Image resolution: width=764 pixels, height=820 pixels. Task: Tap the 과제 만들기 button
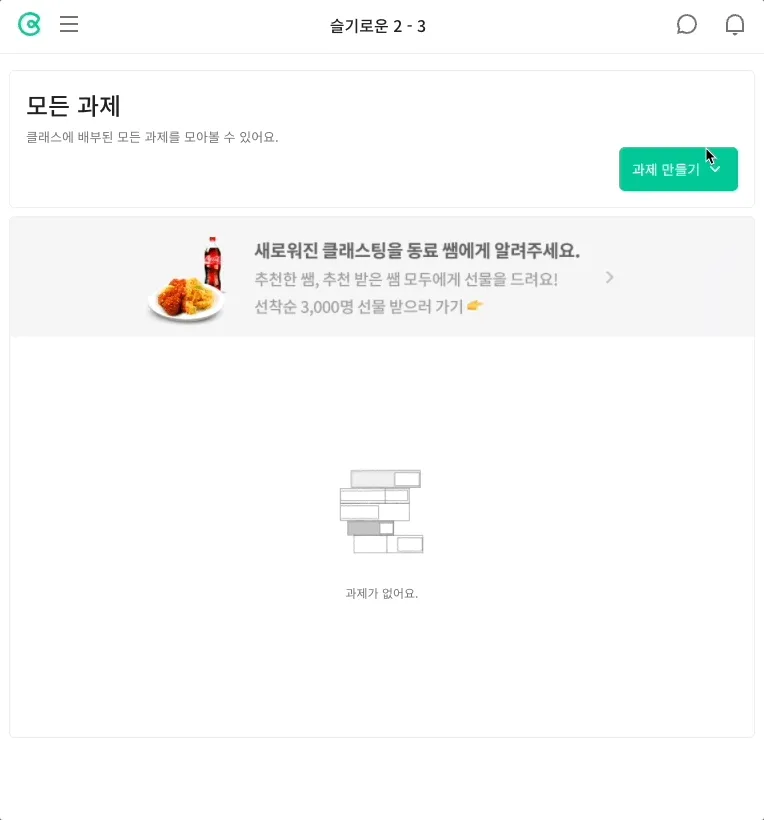click(677, 169)
